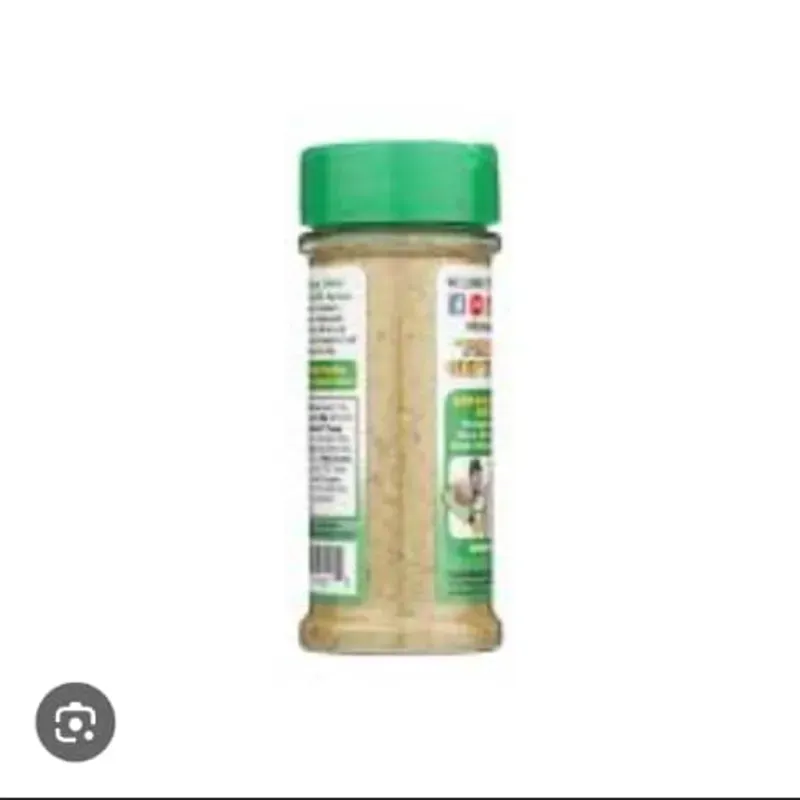Search this image with Google Lens
800x800 pixels.
coord(75,722)
